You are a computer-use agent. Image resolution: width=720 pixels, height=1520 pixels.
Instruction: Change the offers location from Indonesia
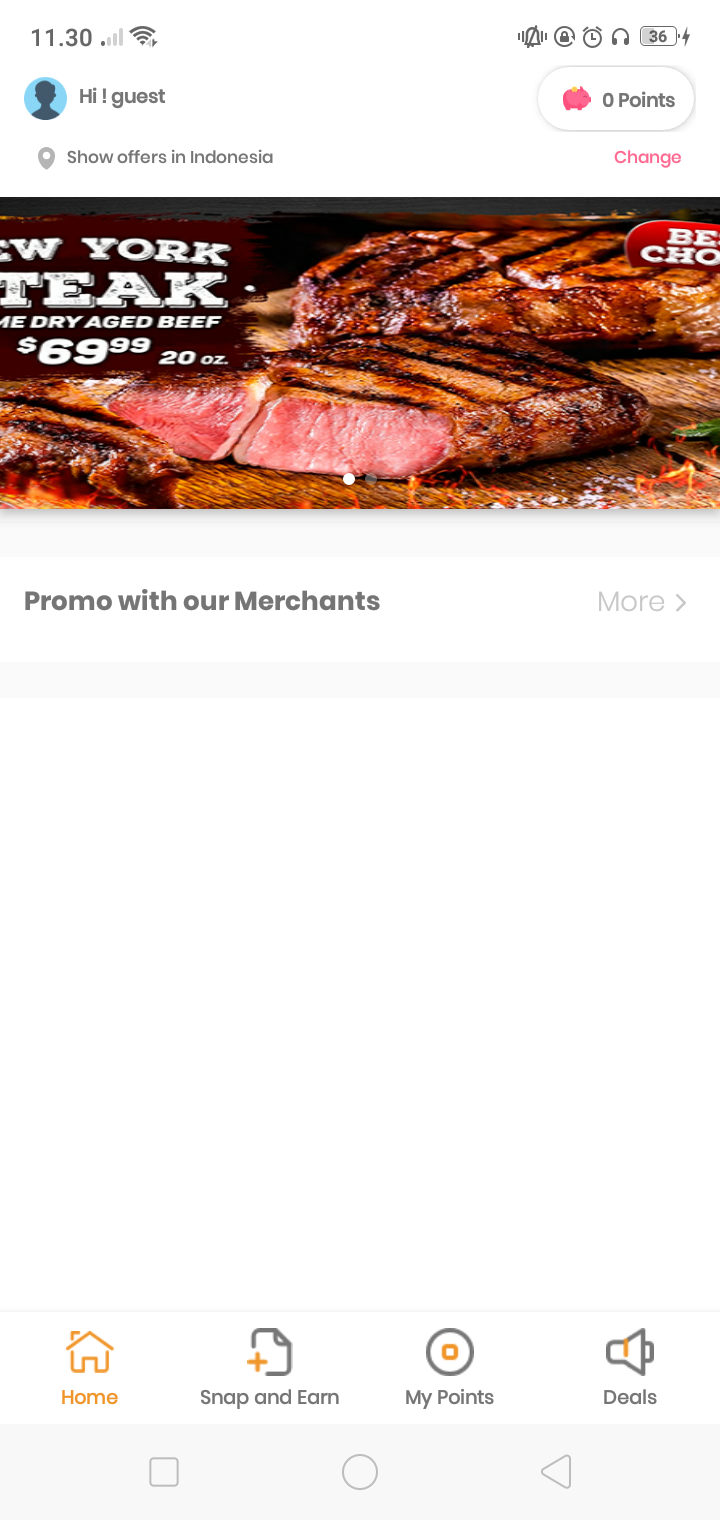647,157
